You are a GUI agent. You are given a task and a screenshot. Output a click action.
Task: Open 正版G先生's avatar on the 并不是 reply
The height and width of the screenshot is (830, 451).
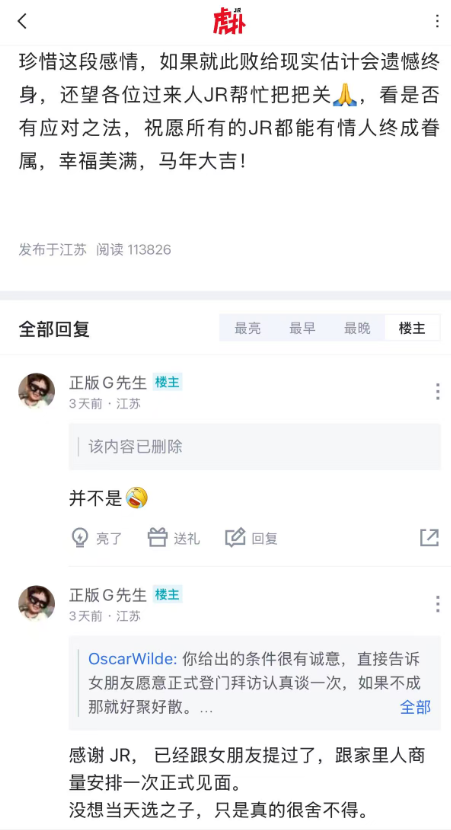(x=37, y=391)
